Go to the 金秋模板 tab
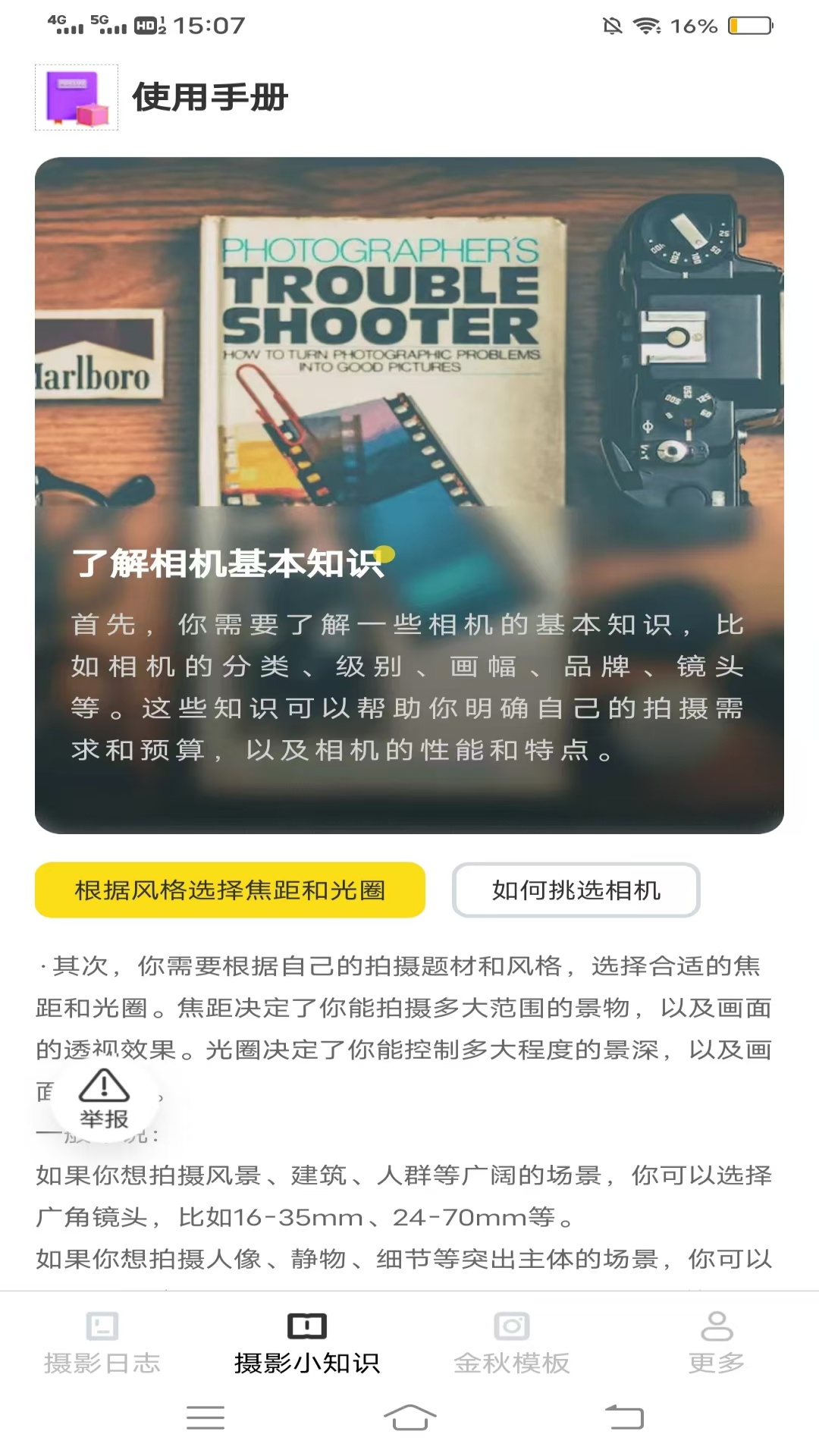 pos(512,1344)
